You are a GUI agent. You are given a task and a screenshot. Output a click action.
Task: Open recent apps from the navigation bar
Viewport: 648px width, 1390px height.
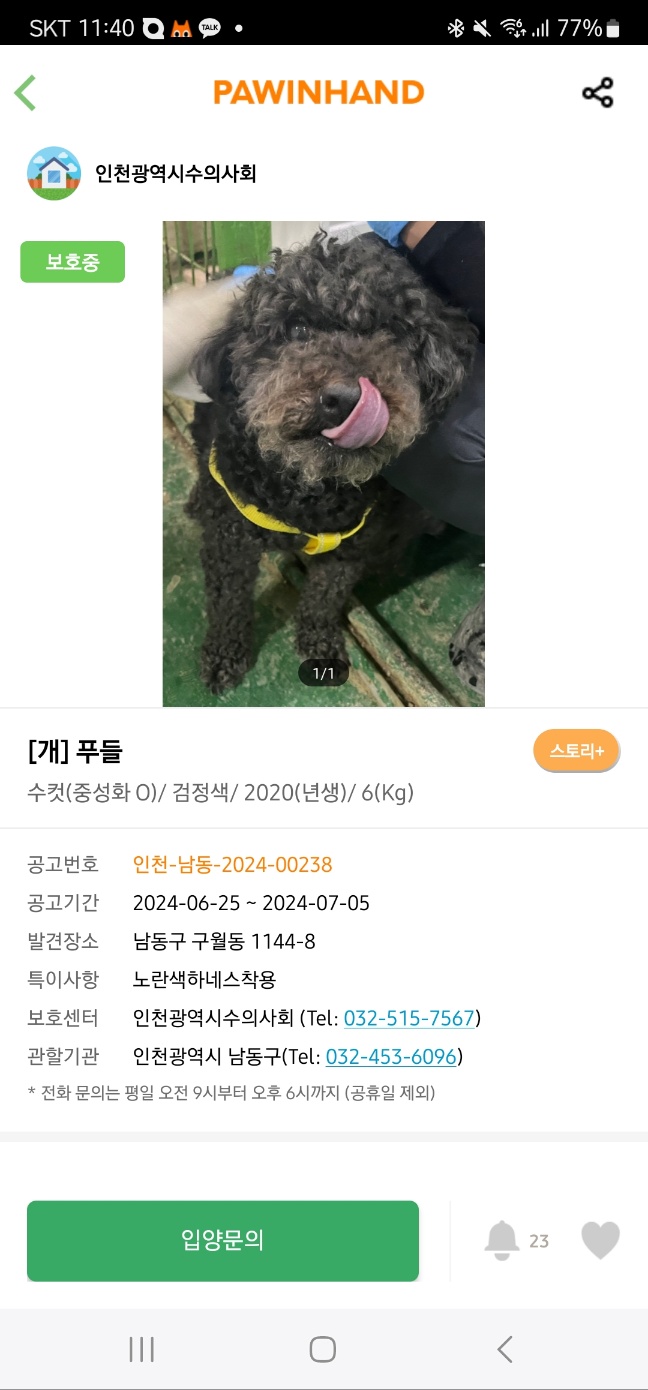142,1349
